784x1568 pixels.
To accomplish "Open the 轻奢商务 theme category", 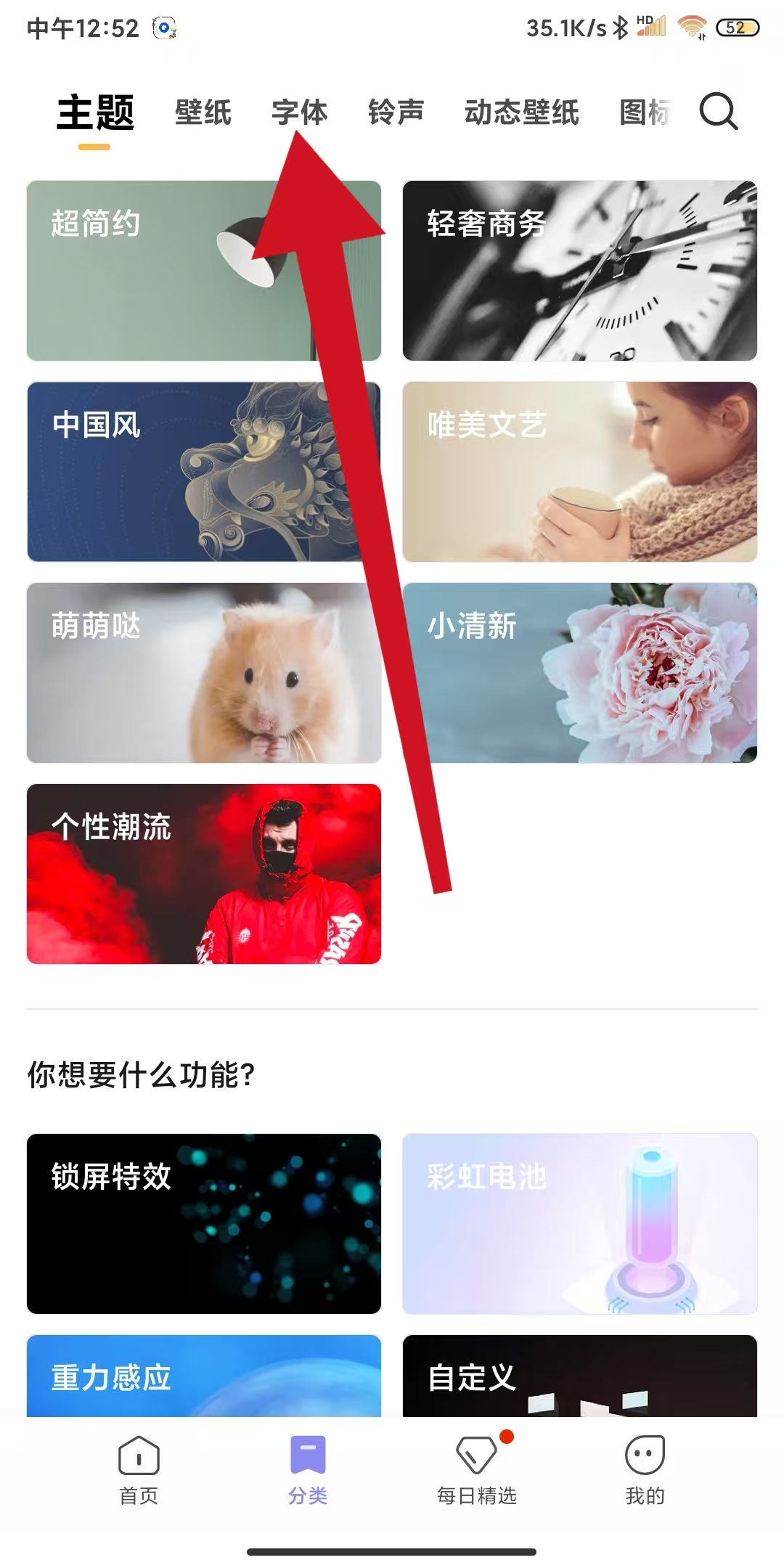I will tap(579, 271).
